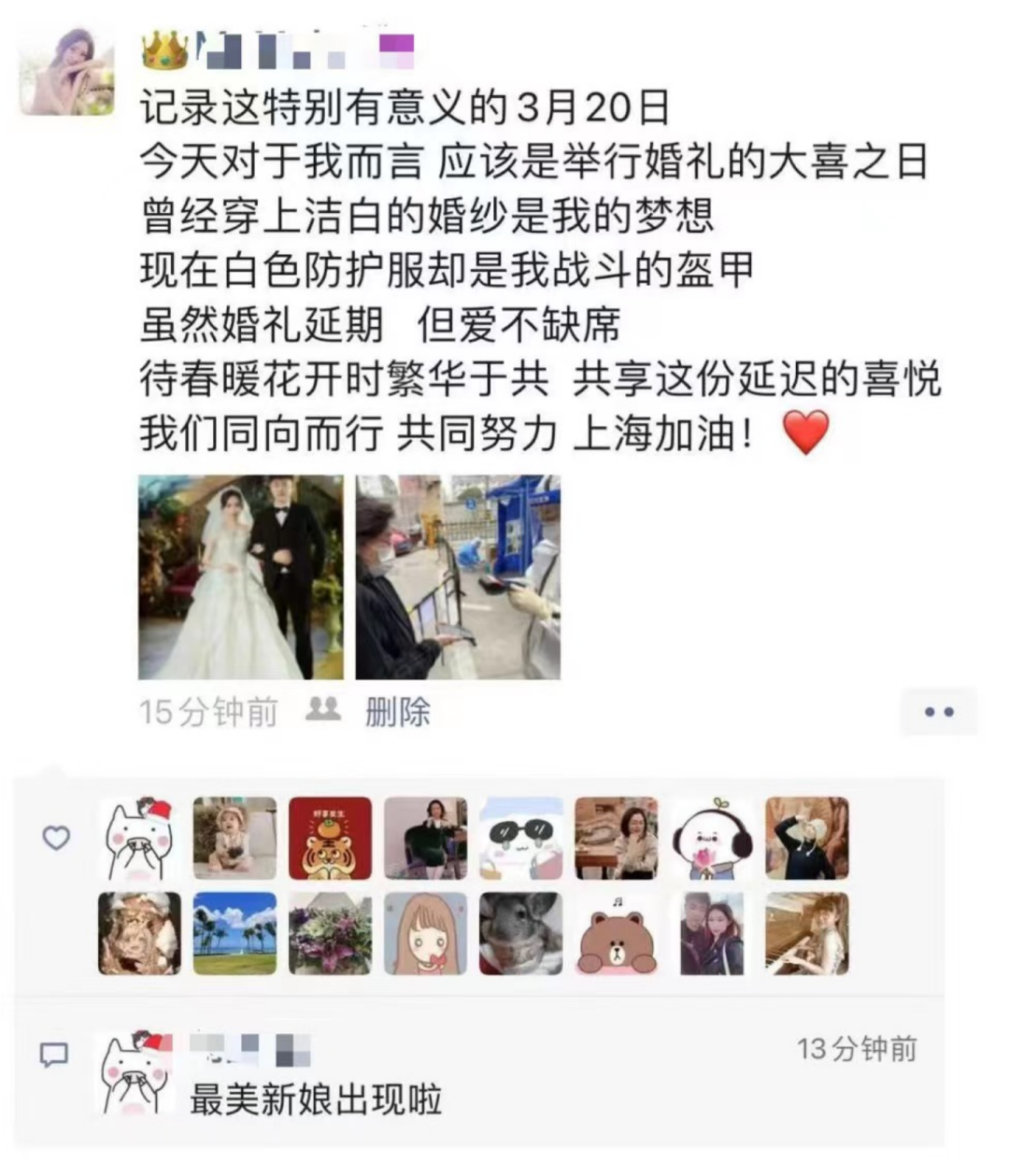Open the wedding photo thumbnail
The image size is (1009, 1176).
click(x=240, y=577)
